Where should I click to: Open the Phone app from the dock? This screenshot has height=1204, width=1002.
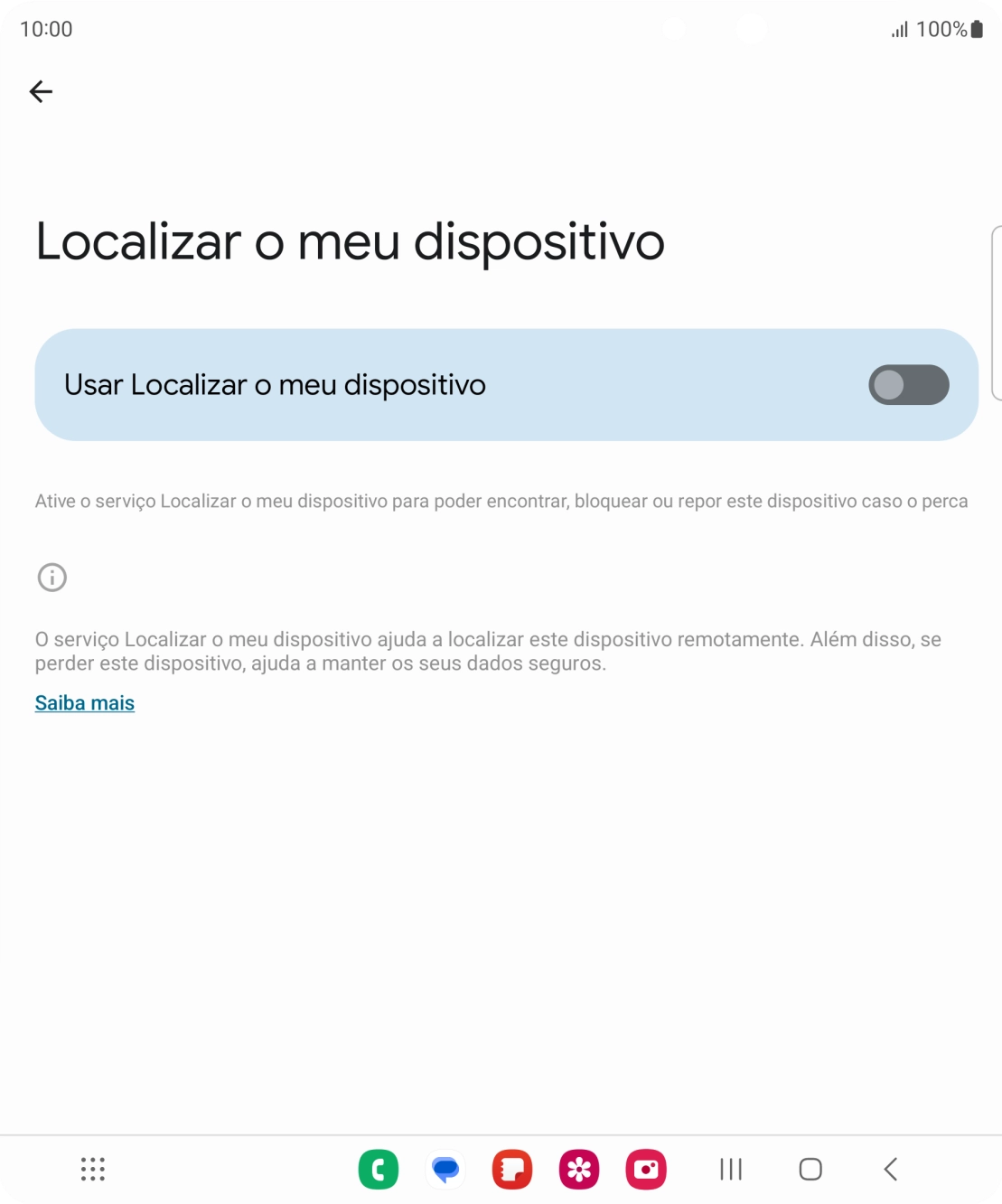pyautogui.click(x=379, y=1169)
